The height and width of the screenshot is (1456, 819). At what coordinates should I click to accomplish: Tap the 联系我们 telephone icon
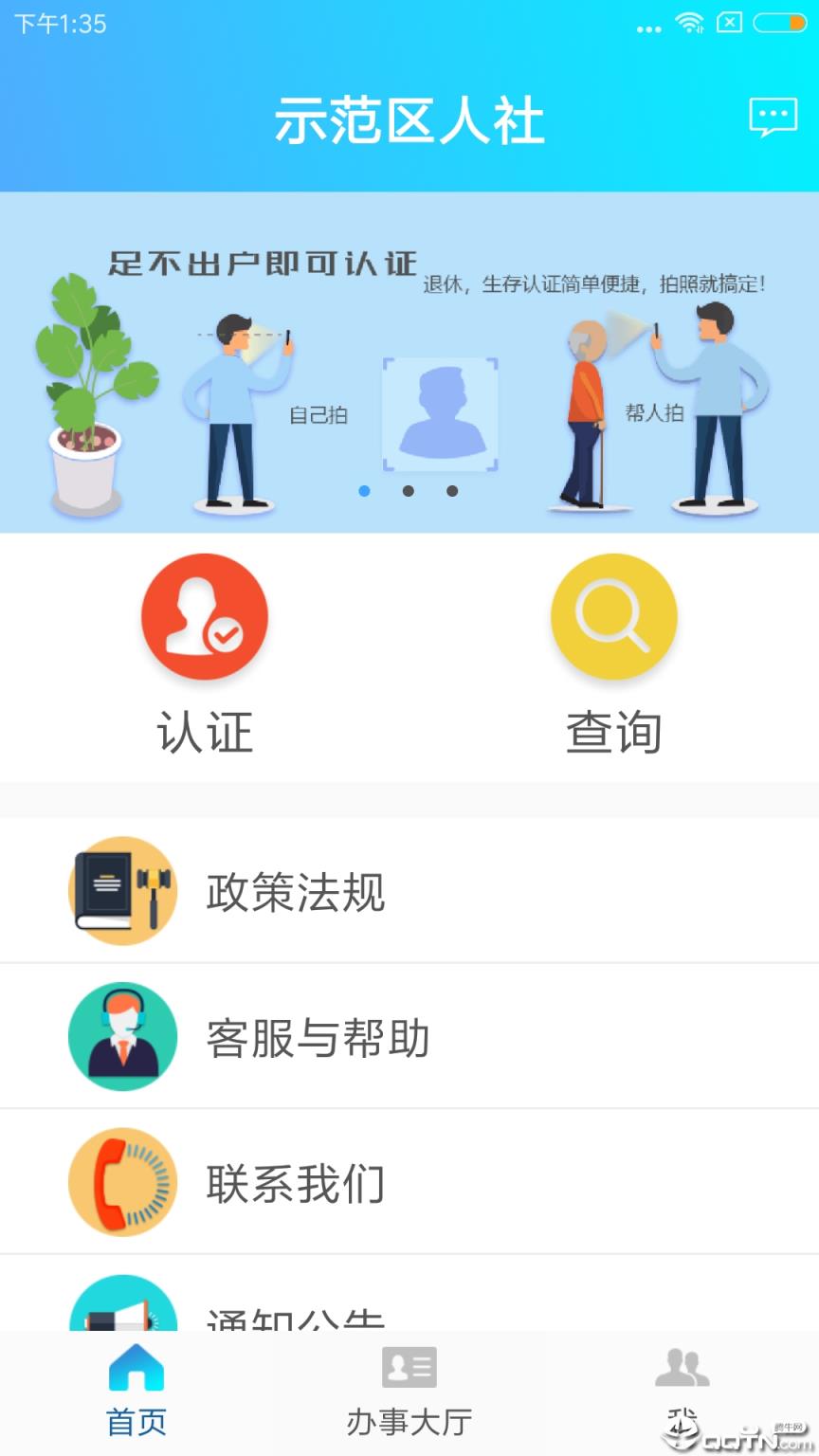[x=121, y=1183]
